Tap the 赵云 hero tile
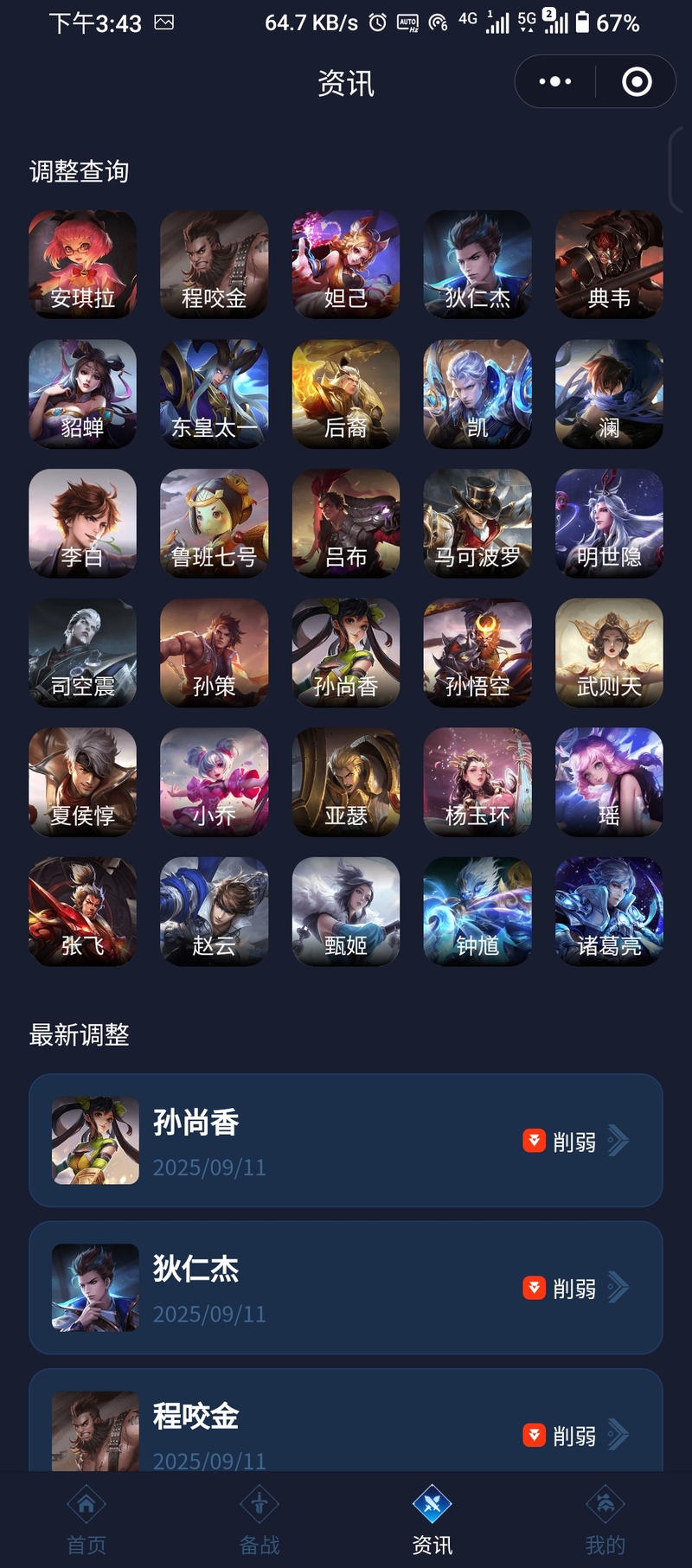The image size is (692, 1568). click(215, 912)
